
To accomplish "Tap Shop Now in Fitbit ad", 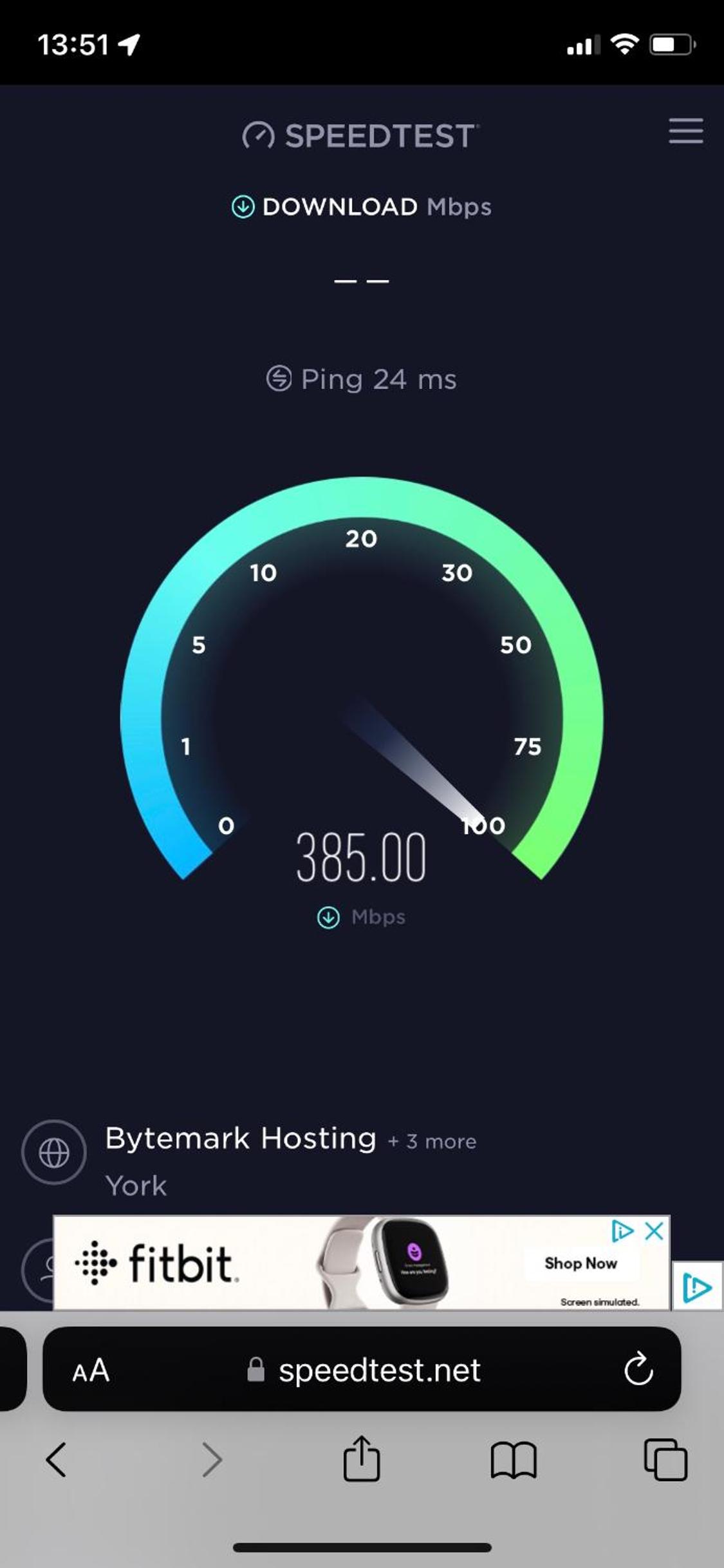I will pos(580,1263).
